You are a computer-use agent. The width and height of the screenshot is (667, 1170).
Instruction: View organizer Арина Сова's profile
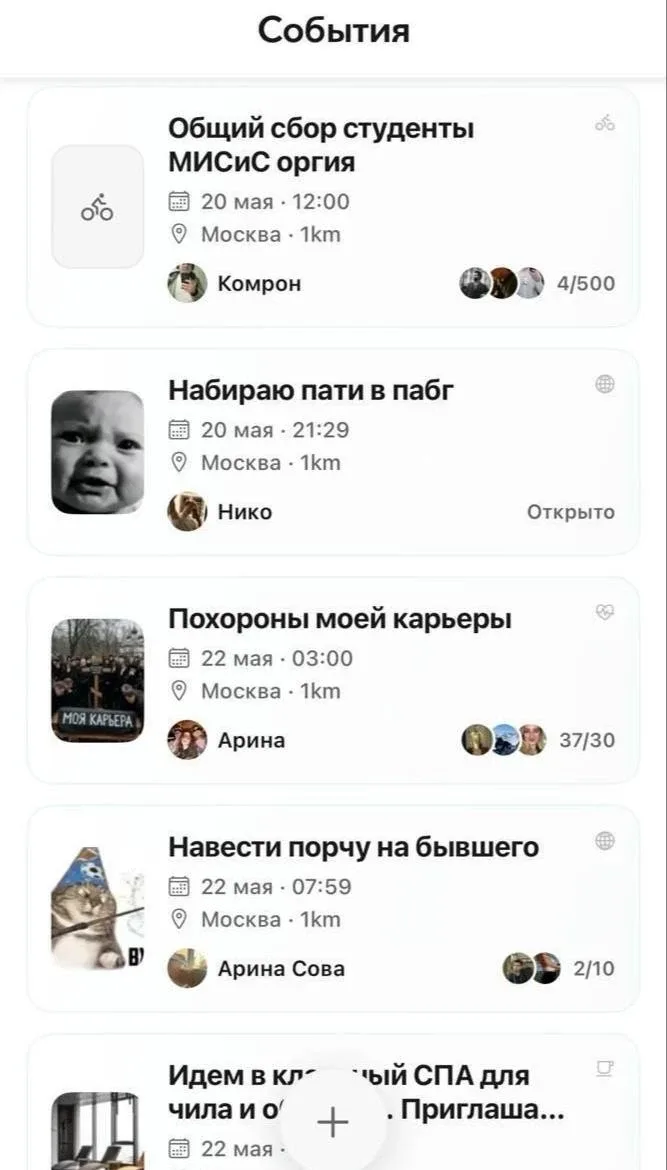tap(256, 969)
